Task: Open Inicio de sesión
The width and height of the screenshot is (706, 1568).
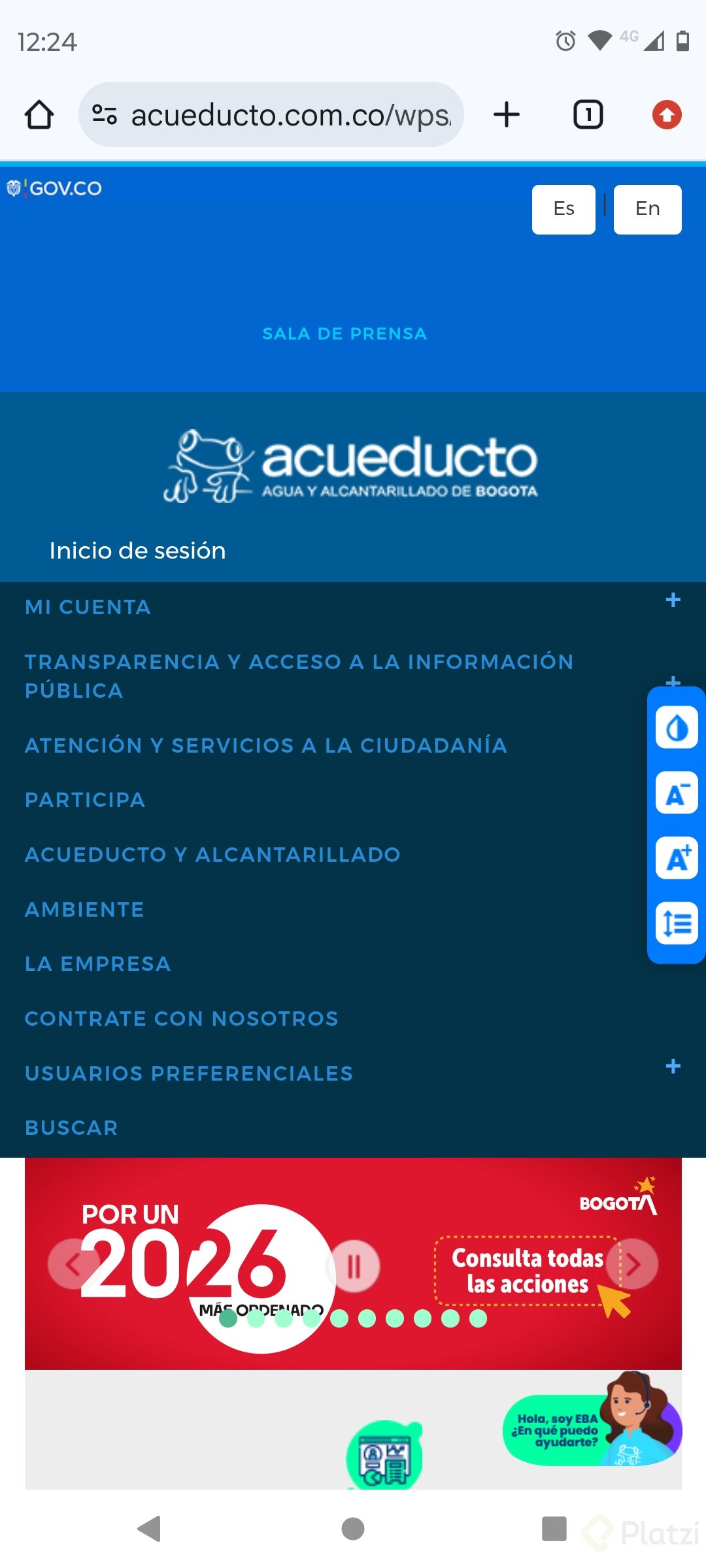Action: (137, 551)
